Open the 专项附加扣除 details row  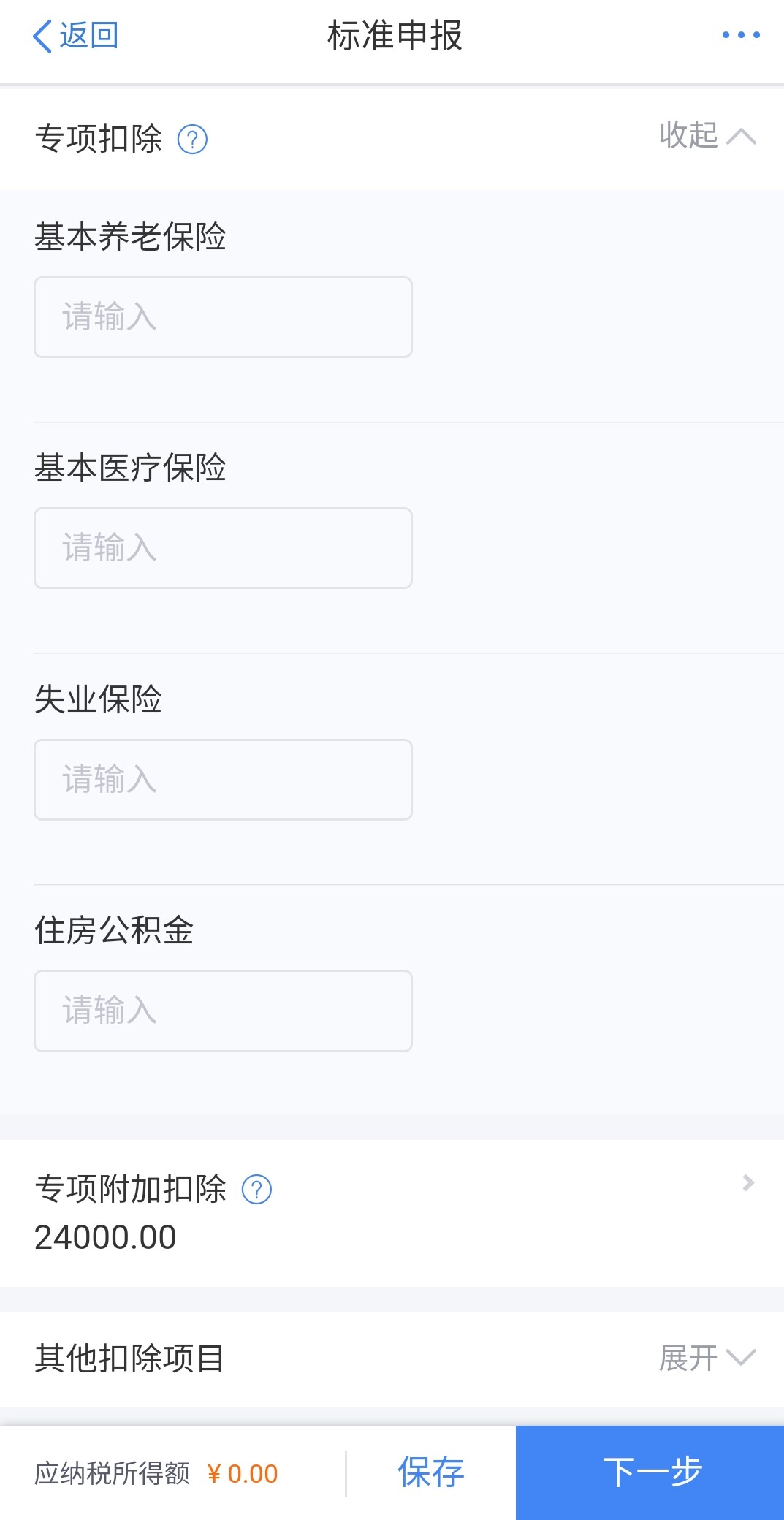click(x=747, y=1183)
